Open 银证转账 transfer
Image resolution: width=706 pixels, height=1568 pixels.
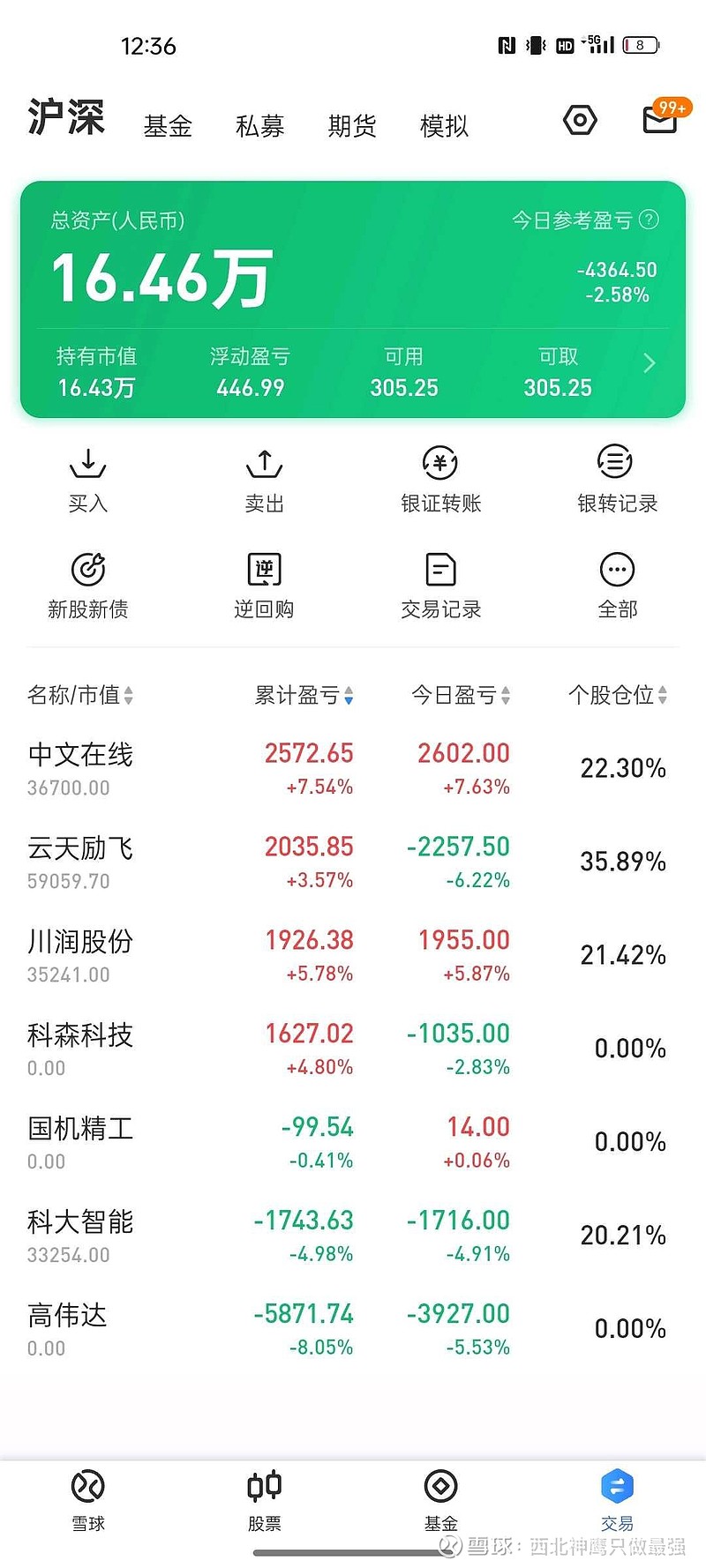pyautogui.click(x=440, y=481)
